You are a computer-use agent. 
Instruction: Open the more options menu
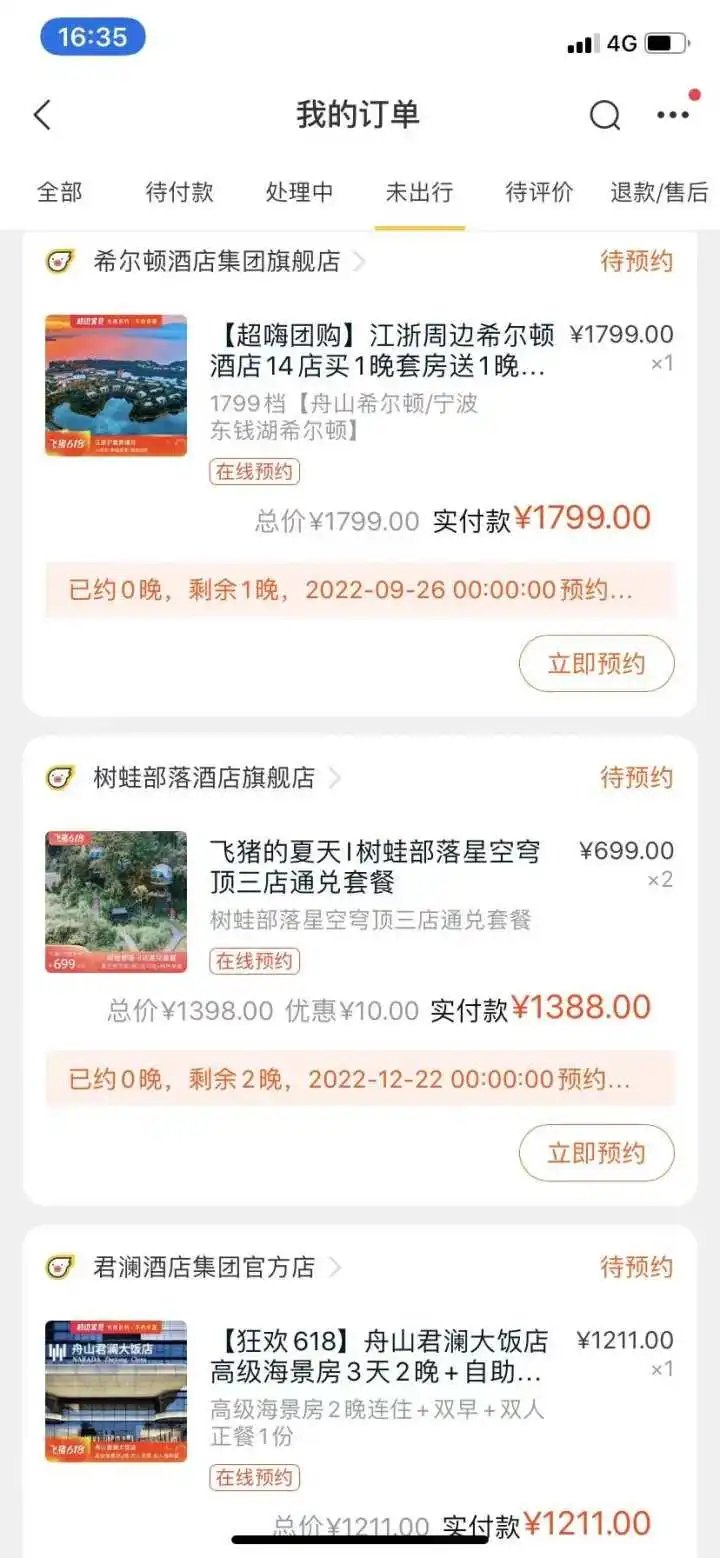coord(671,115)
